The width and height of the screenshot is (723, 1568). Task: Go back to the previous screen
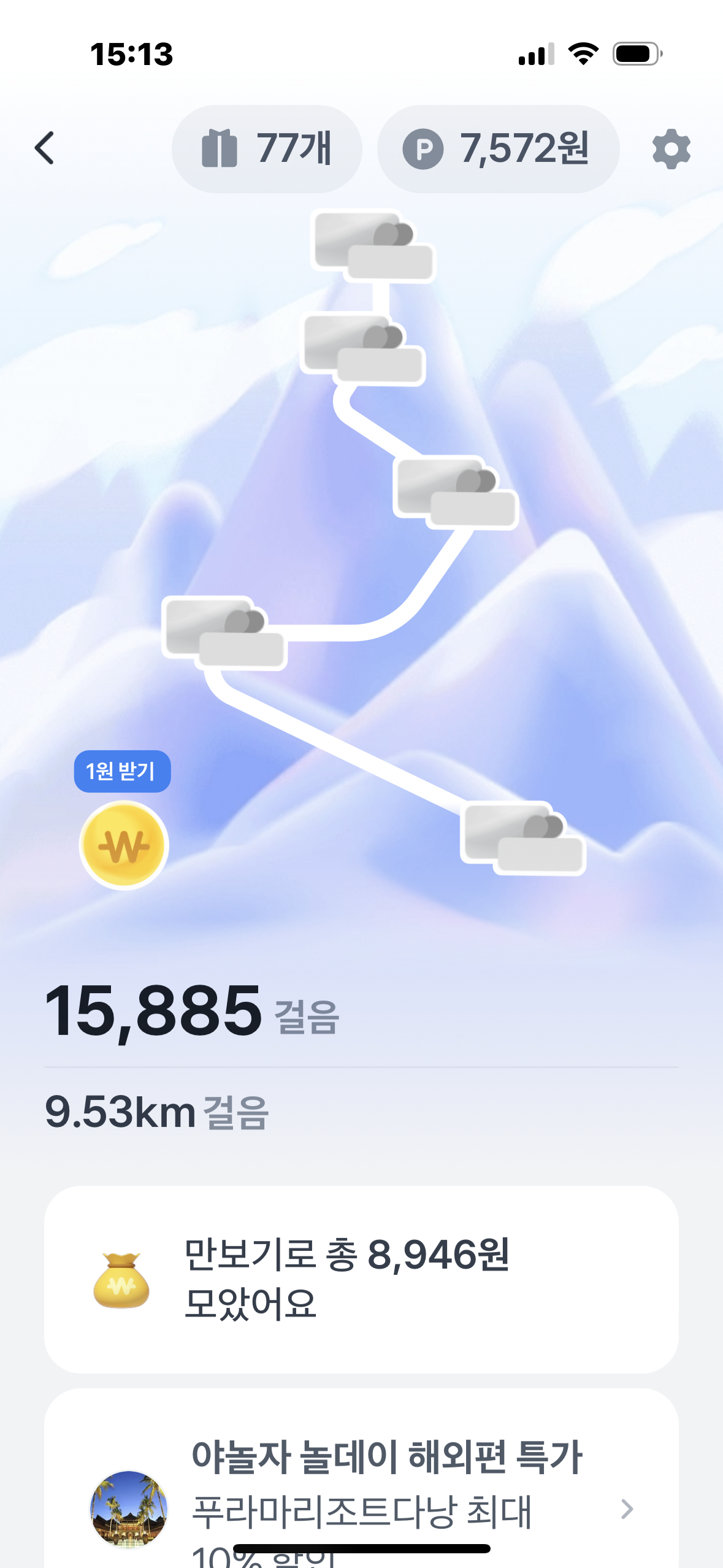(x=45, y=148)
